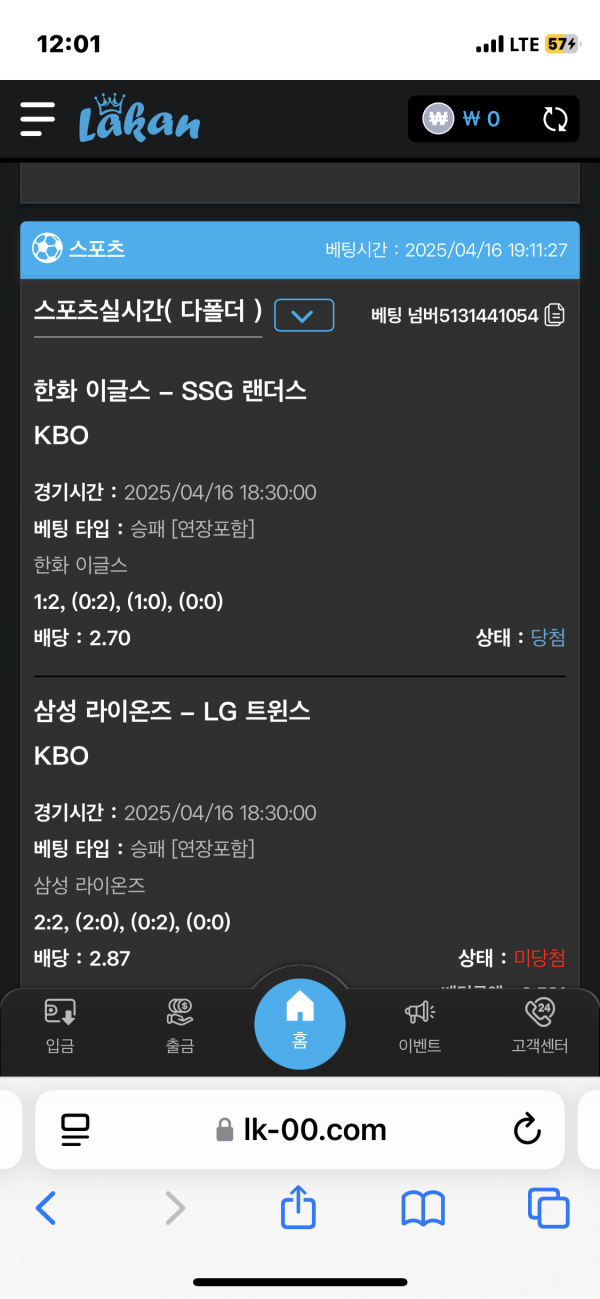Viewport: 600px width, 1299px height.
Task: Show all open Safari tabs
Action: 548,1209
